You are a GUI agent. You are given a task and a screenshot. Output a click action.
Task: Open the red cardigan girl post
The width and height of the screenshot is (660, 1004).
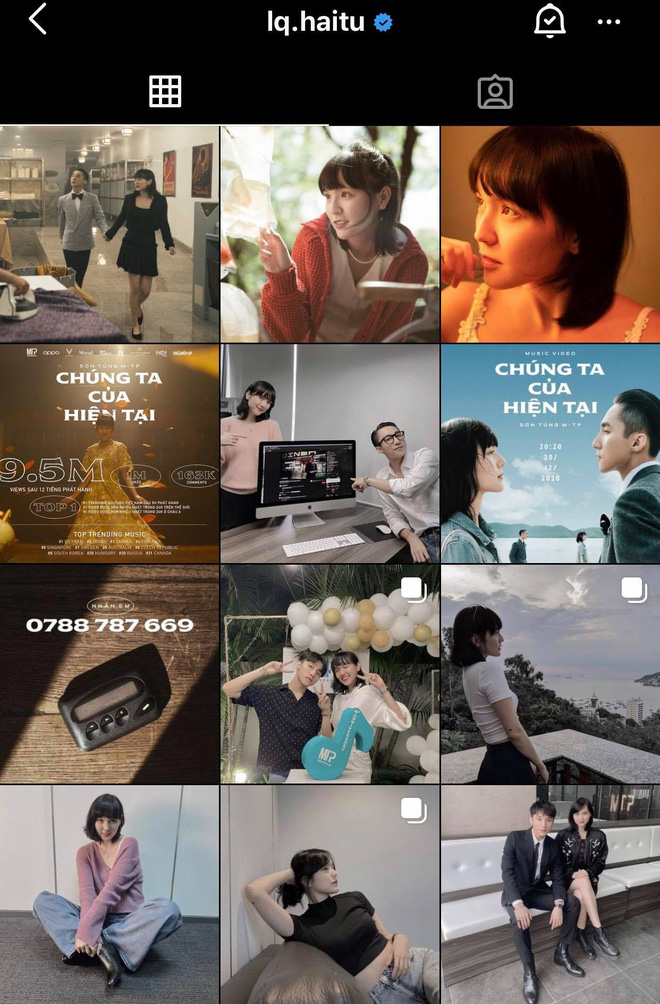(x=330, y=234)
